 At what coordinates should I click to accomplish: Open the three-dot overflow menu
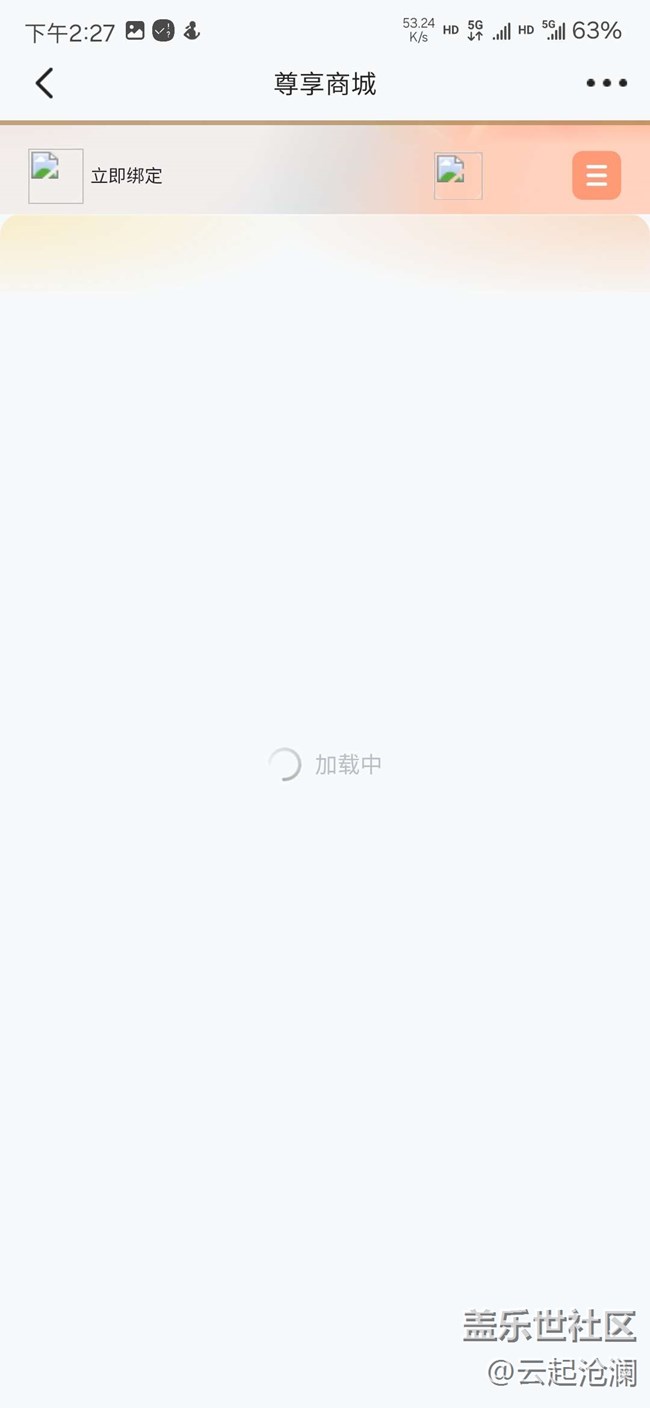(606, 83)
